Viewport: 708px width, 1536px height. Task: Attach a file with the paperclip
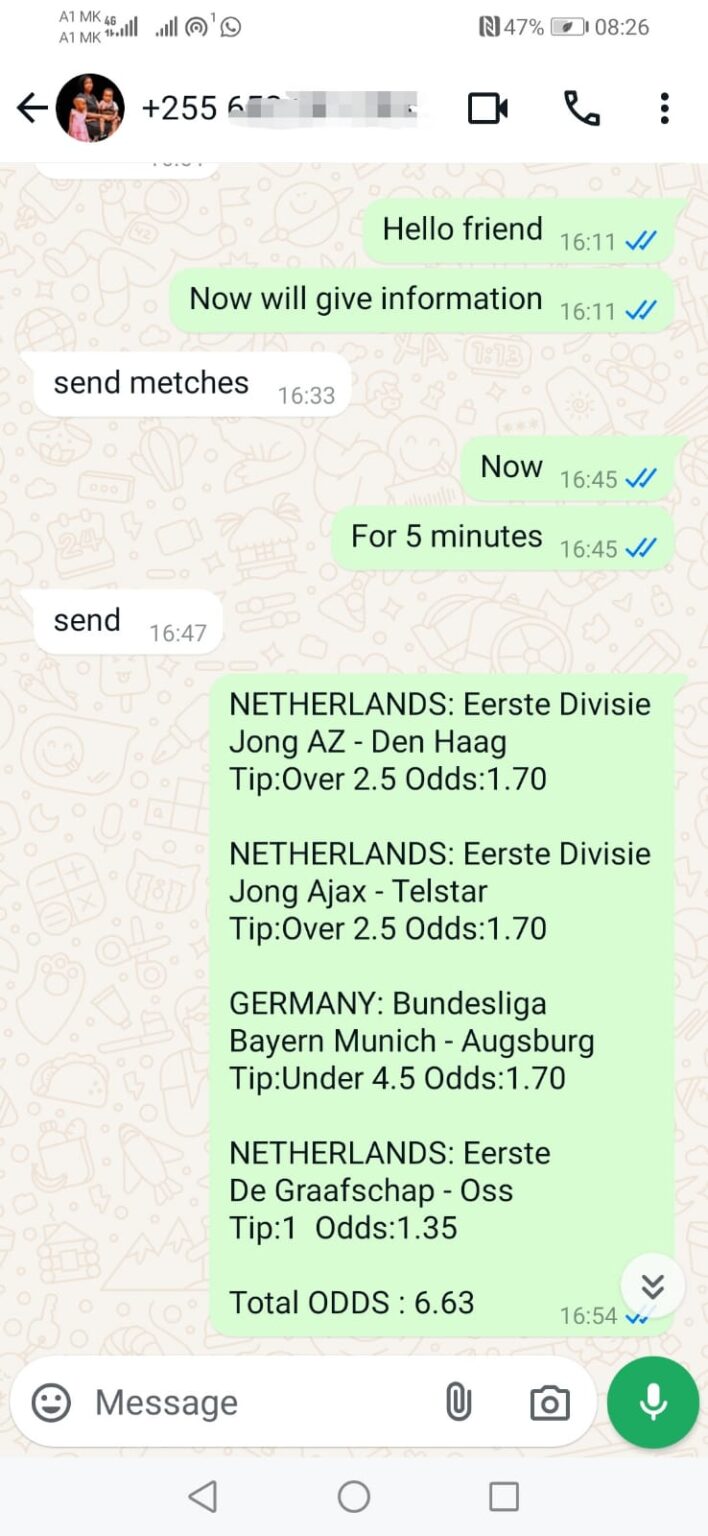[x=458, y=1402]
